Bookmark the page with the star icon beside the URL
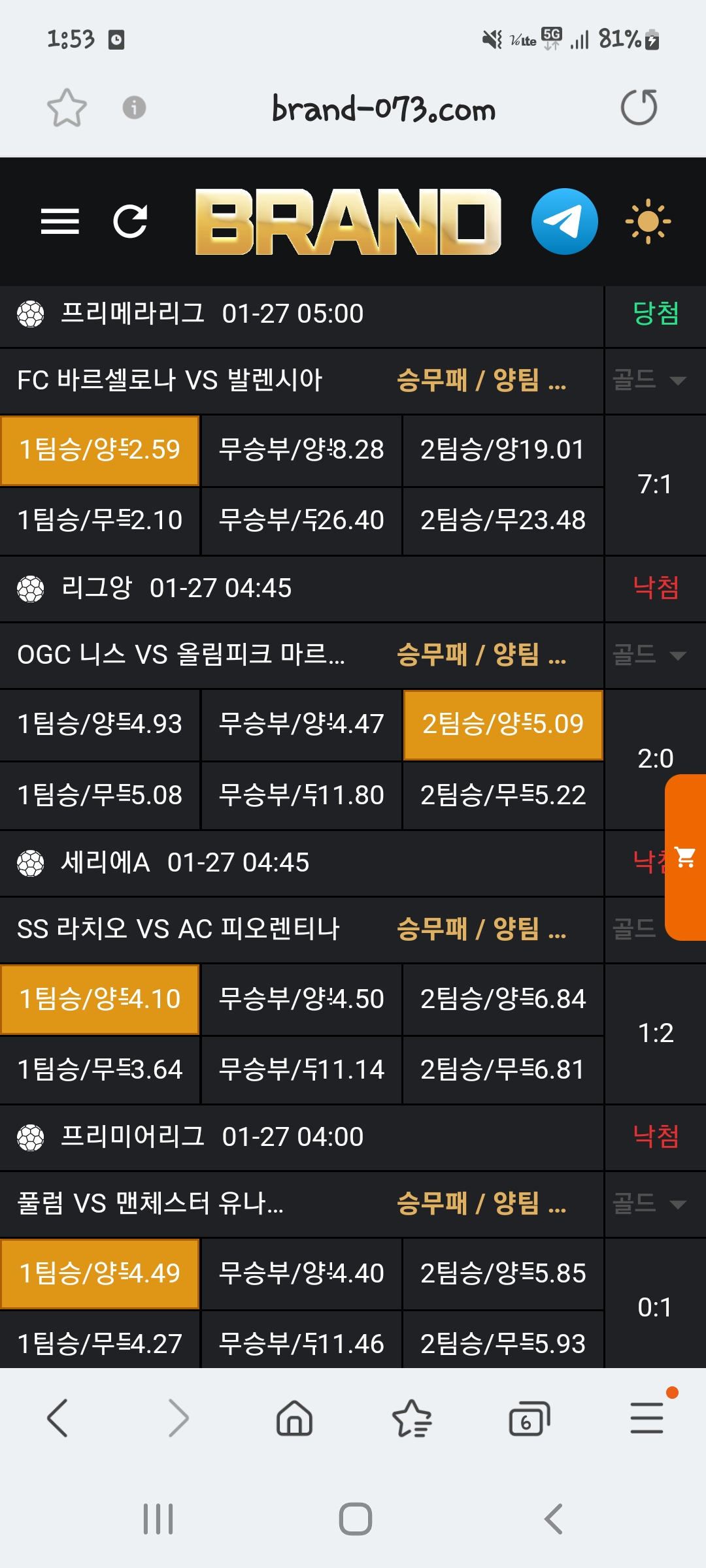This screenshot has height=1568, width=706. point(67,107)
